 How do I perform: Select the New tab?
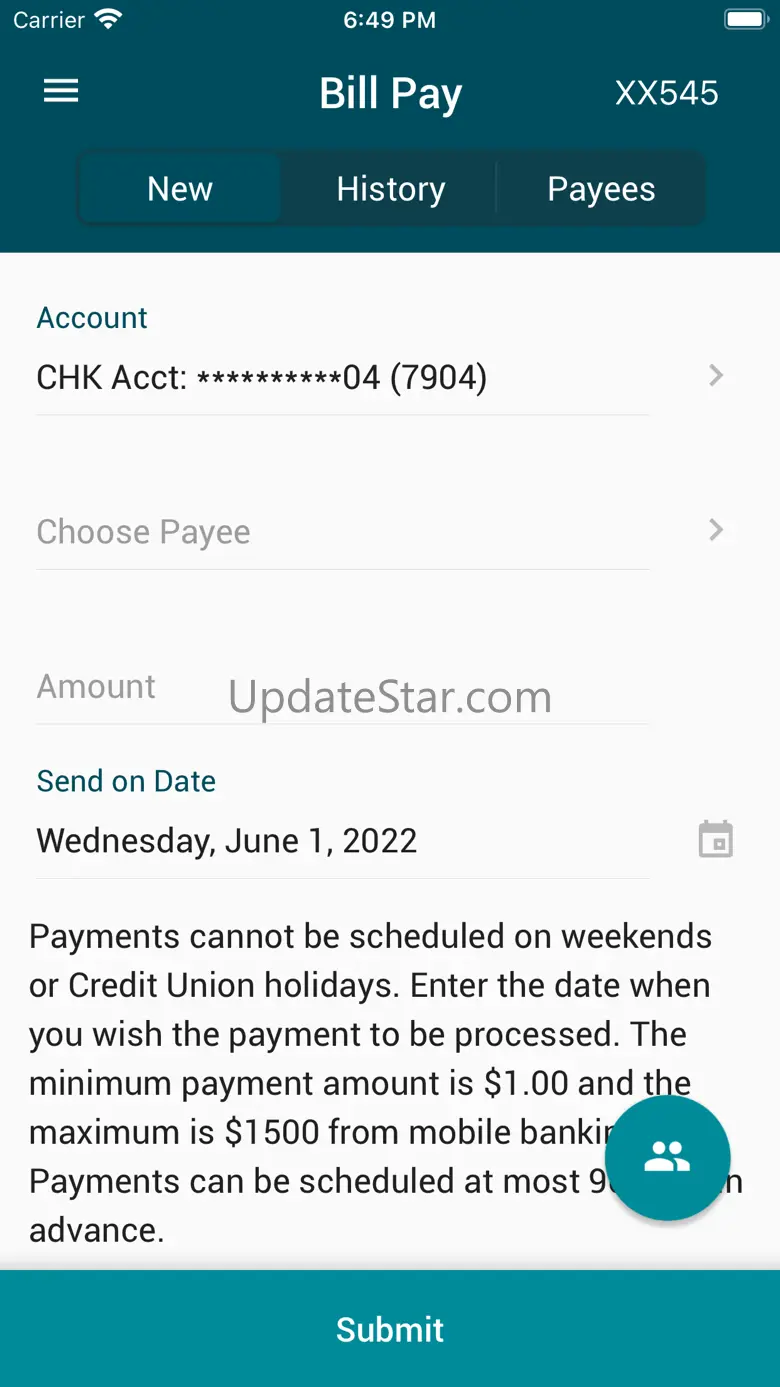(x=180, y=189)
